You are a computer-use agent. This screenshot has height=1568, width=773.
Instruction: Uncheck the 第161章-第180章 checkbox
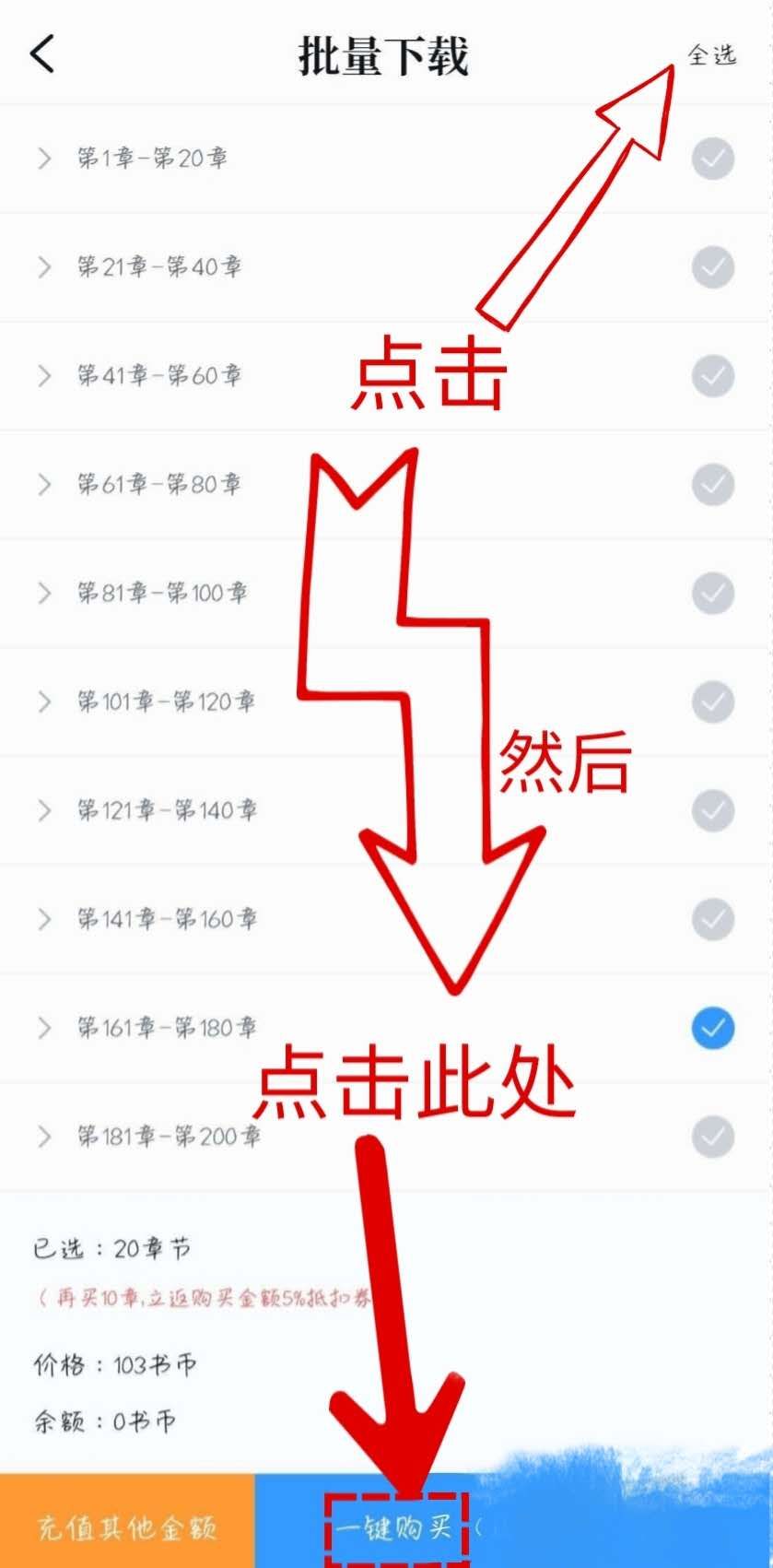tap(713, 1028)
